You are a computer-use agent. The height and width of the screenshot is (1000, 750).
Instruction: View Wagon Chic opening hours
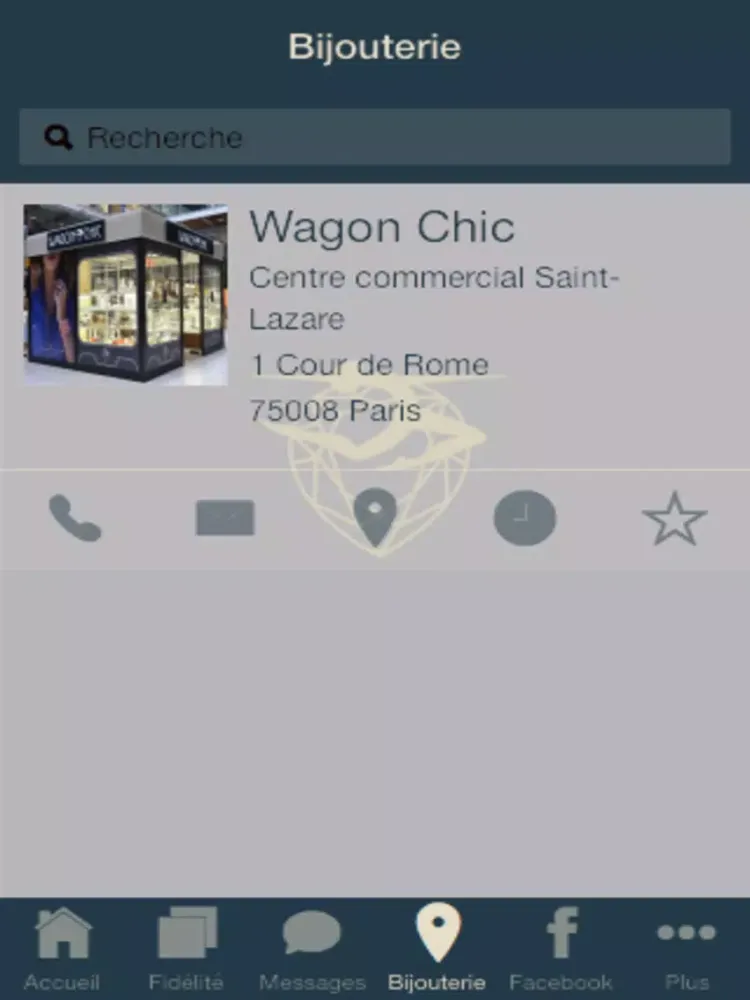coord(524,519)
